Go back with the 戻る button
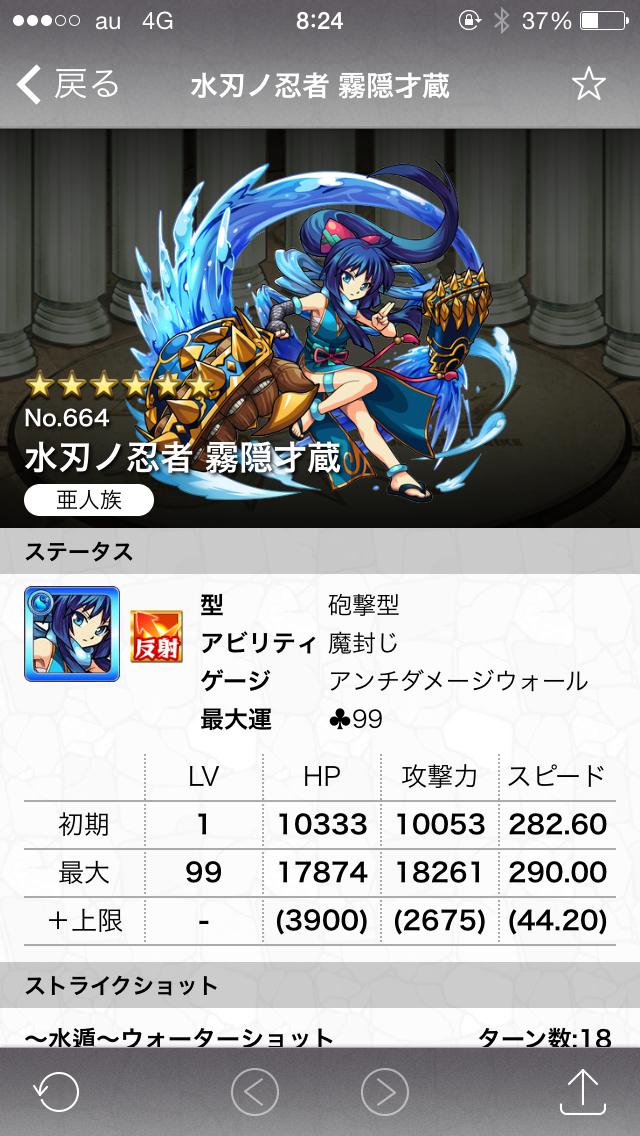 coord(68,85)
